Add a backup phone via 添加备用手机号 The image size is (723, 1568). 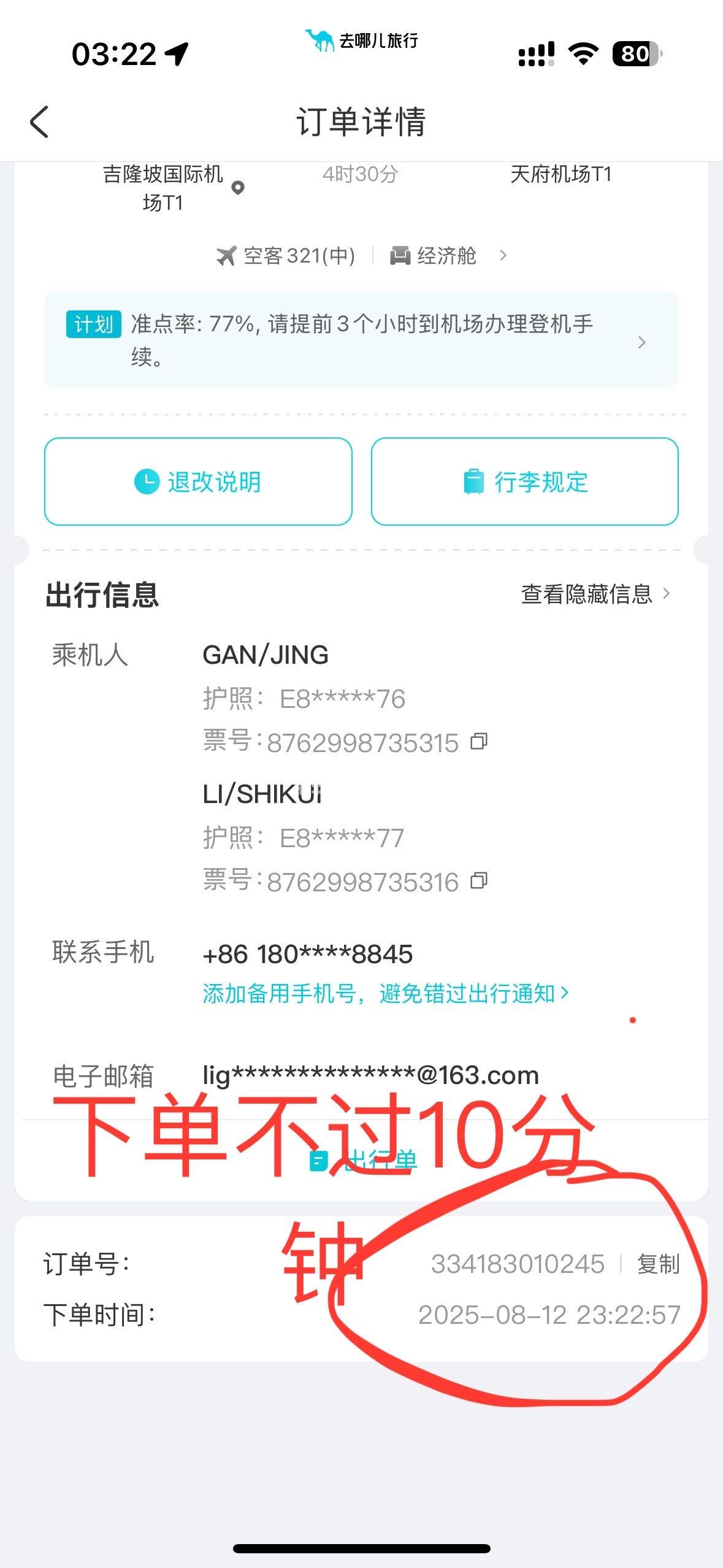(385, 993)
